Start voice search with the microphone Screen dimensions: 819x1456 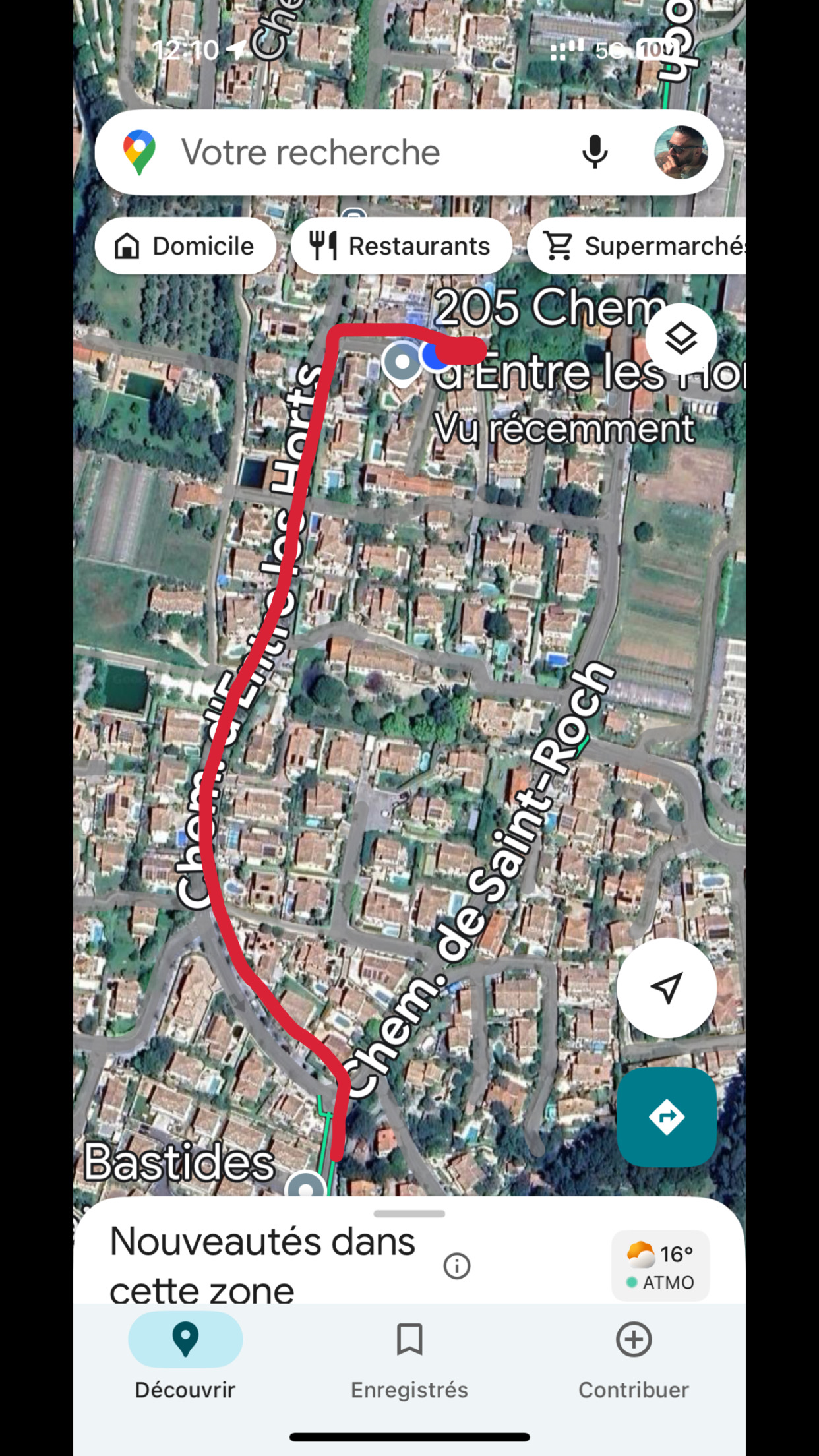(594, 152)
